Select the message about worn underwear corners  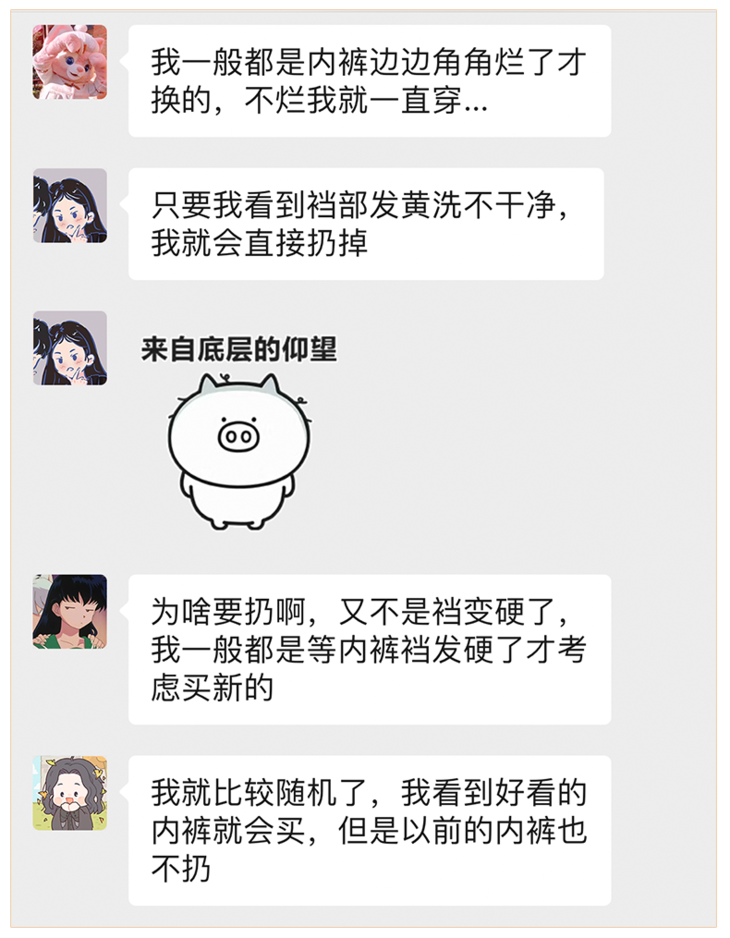370,82
